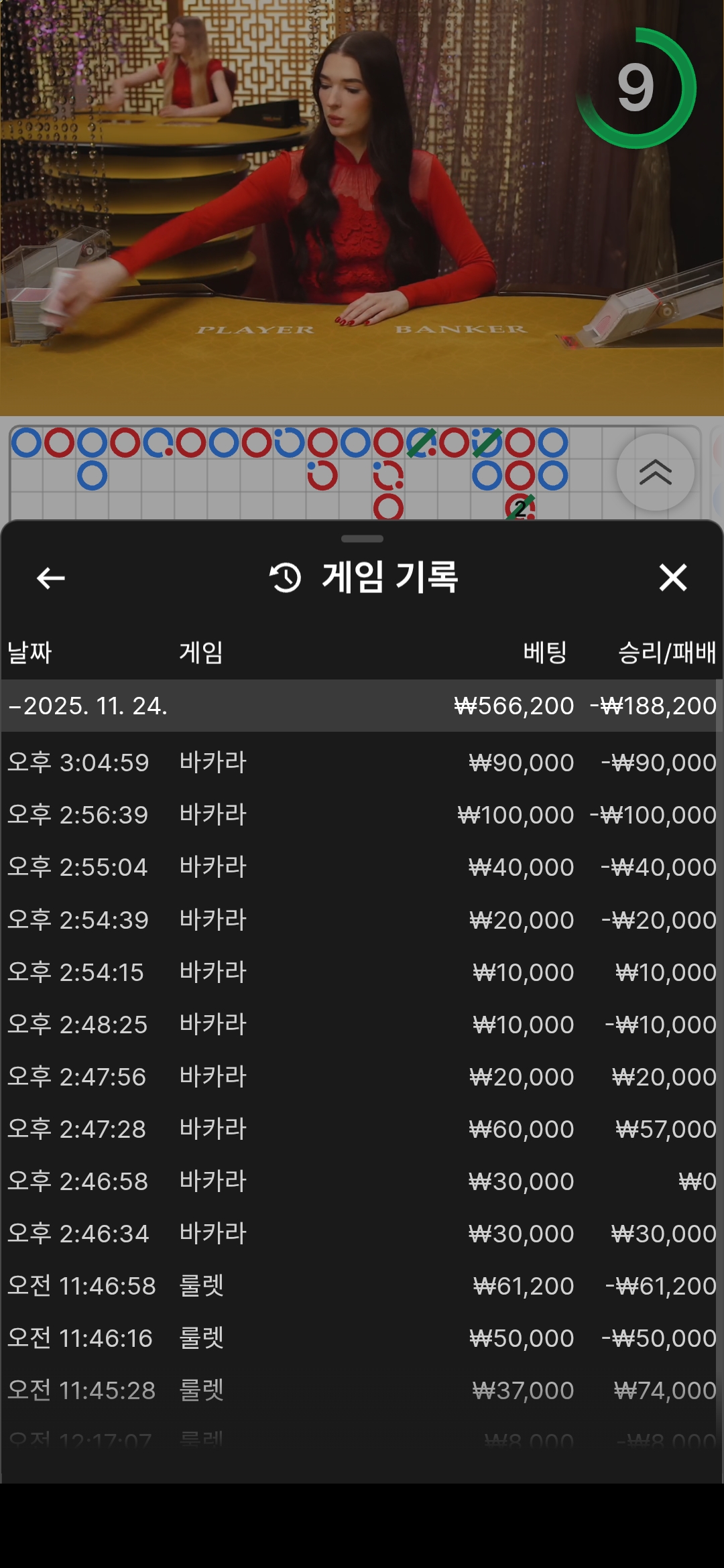
Task: Open the 오후 2:47:56 바카라 record
Action: coord(362,1077)
